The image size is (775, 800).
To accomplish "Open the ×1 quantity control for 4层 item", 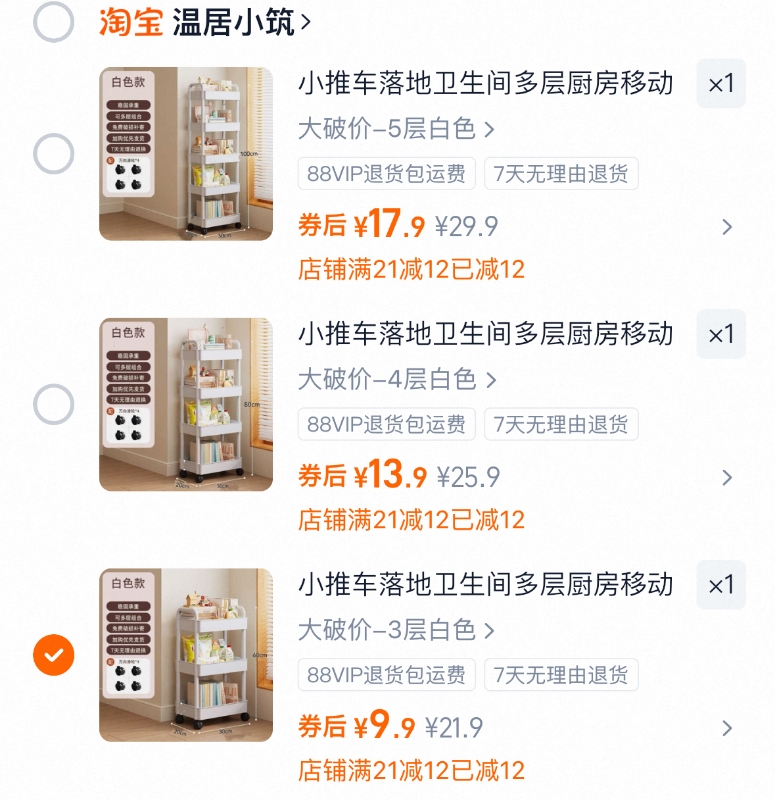I will [722, 334].
